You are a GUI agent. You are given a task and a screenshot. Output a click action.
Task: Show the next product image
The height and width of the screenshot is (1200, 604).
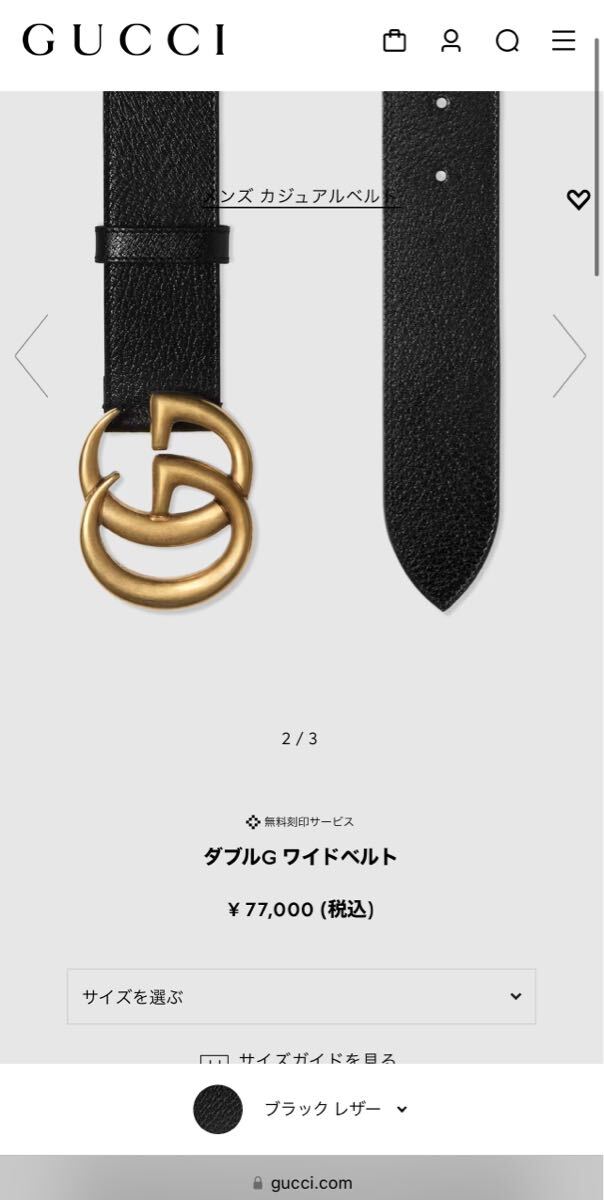(569, 356)
